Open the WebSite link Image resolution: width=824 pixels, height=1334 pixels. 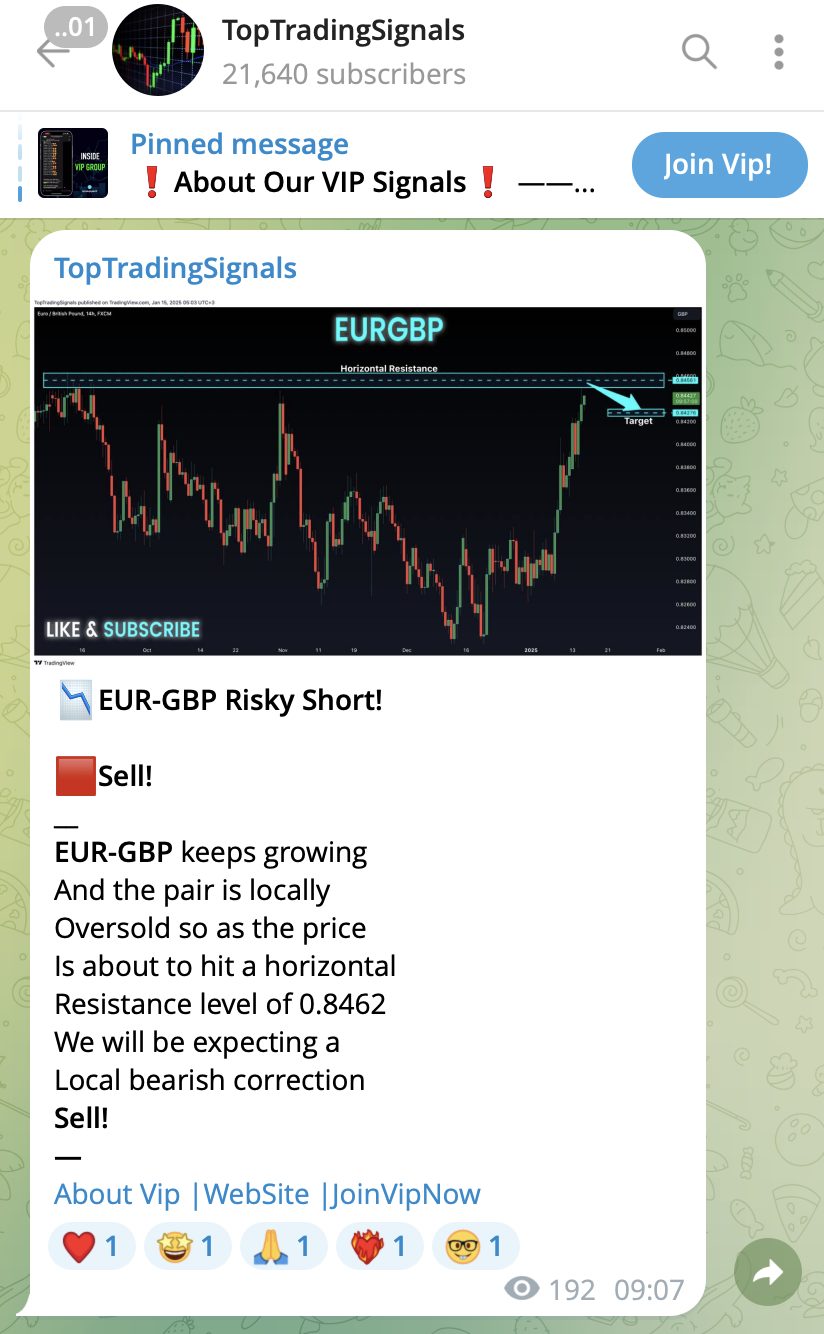tap(257, 1194)
